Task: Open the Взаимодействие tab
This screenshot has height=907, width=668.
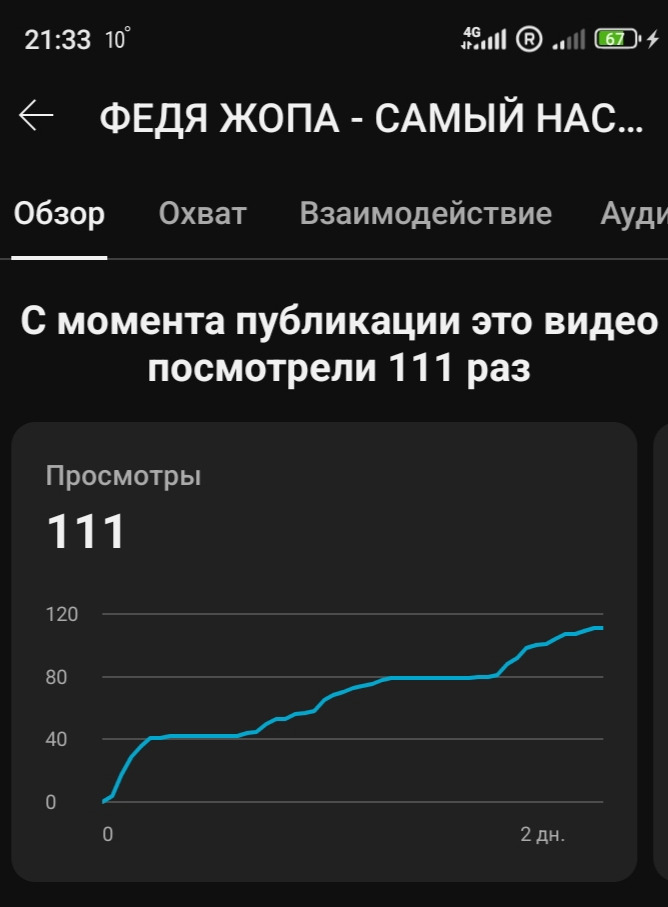Action: [x=425, y=214]
